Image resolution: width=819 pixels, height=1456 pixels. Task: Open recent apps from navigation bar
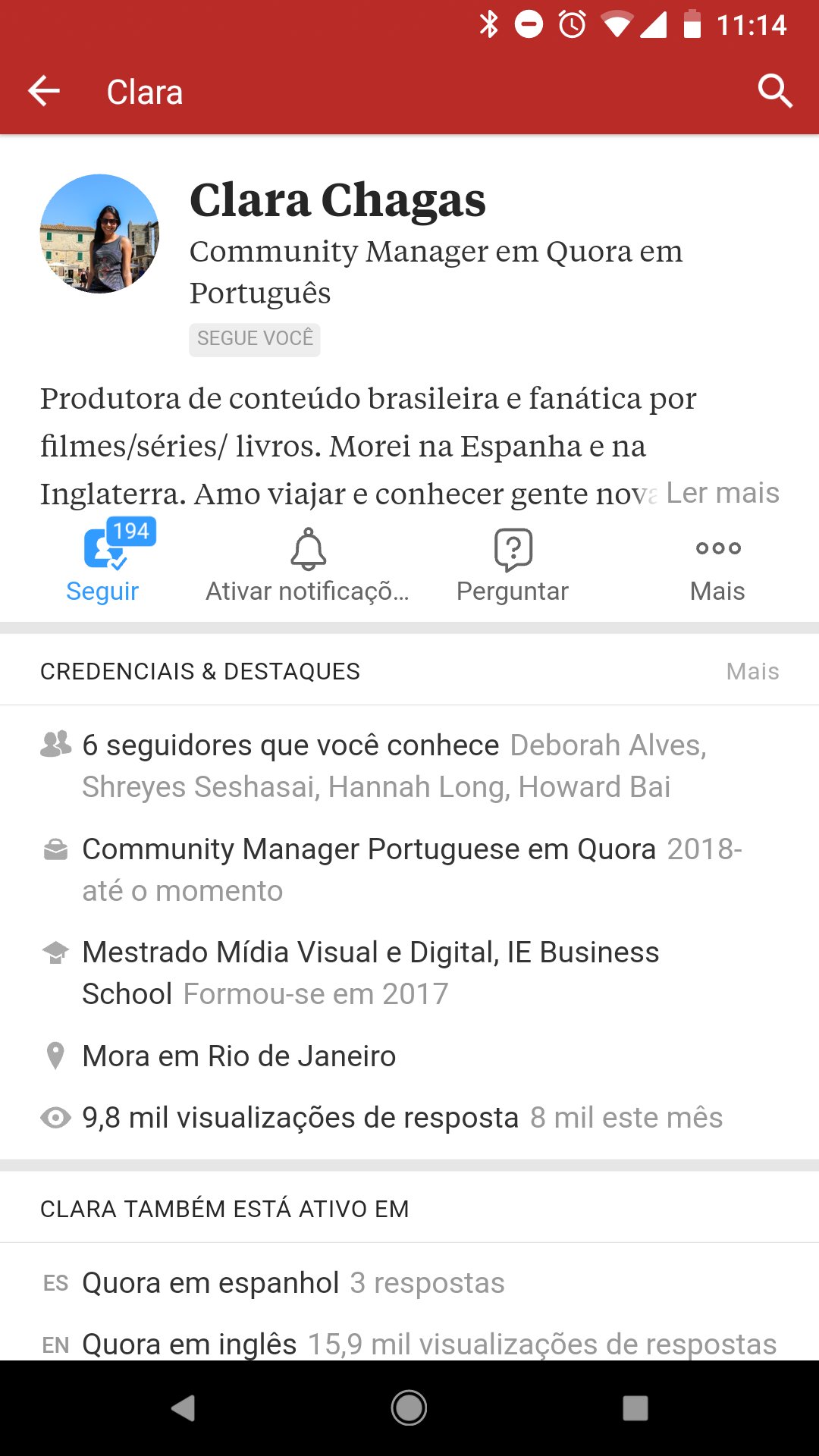[635, 1408]
